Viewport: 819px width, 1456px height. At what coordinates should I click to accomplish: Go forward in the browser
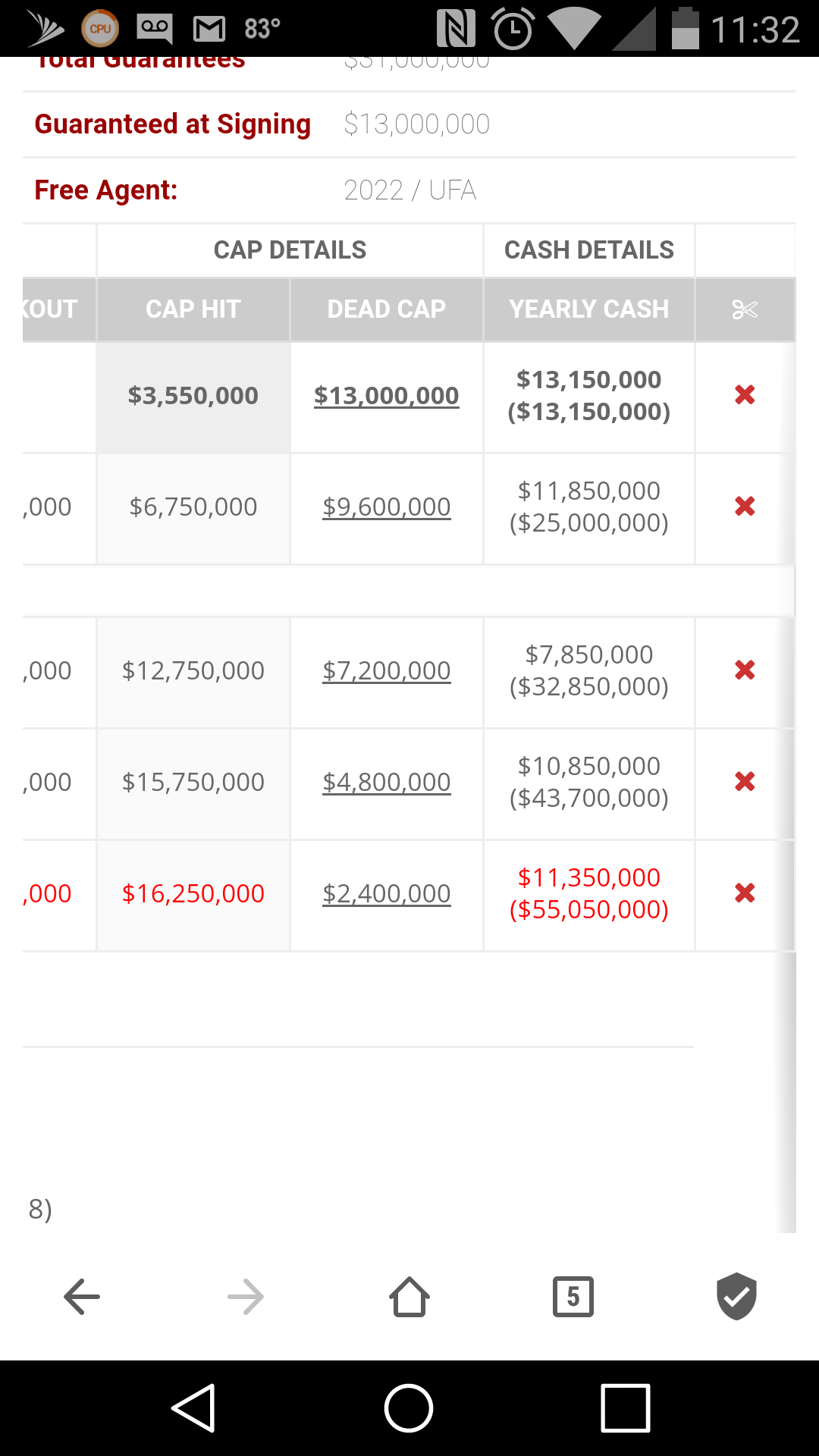pyautogui.click(x=246, y=1297)
